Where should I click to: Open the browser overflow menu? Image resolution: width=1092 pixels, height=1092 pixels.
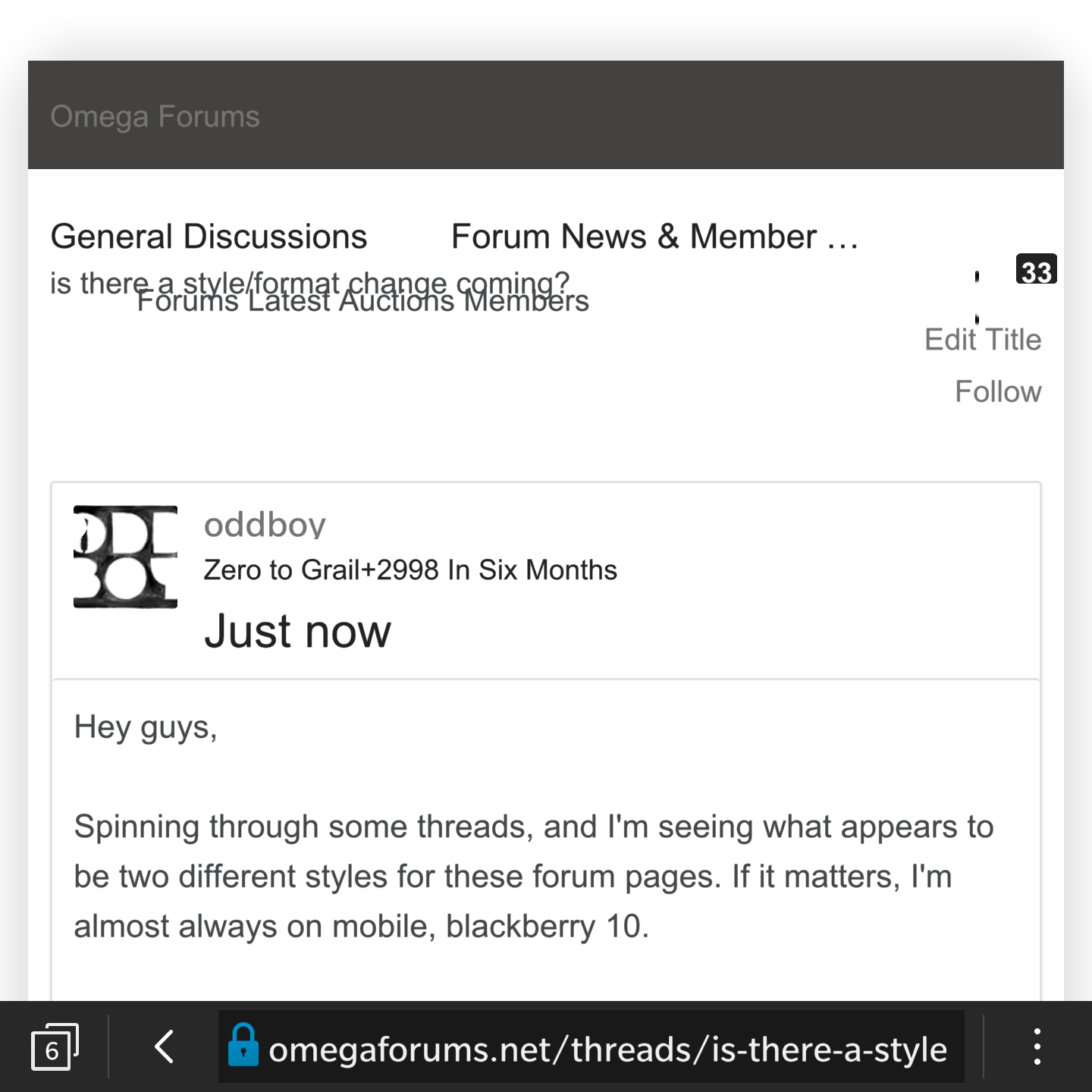(x=1037, y=1047)
